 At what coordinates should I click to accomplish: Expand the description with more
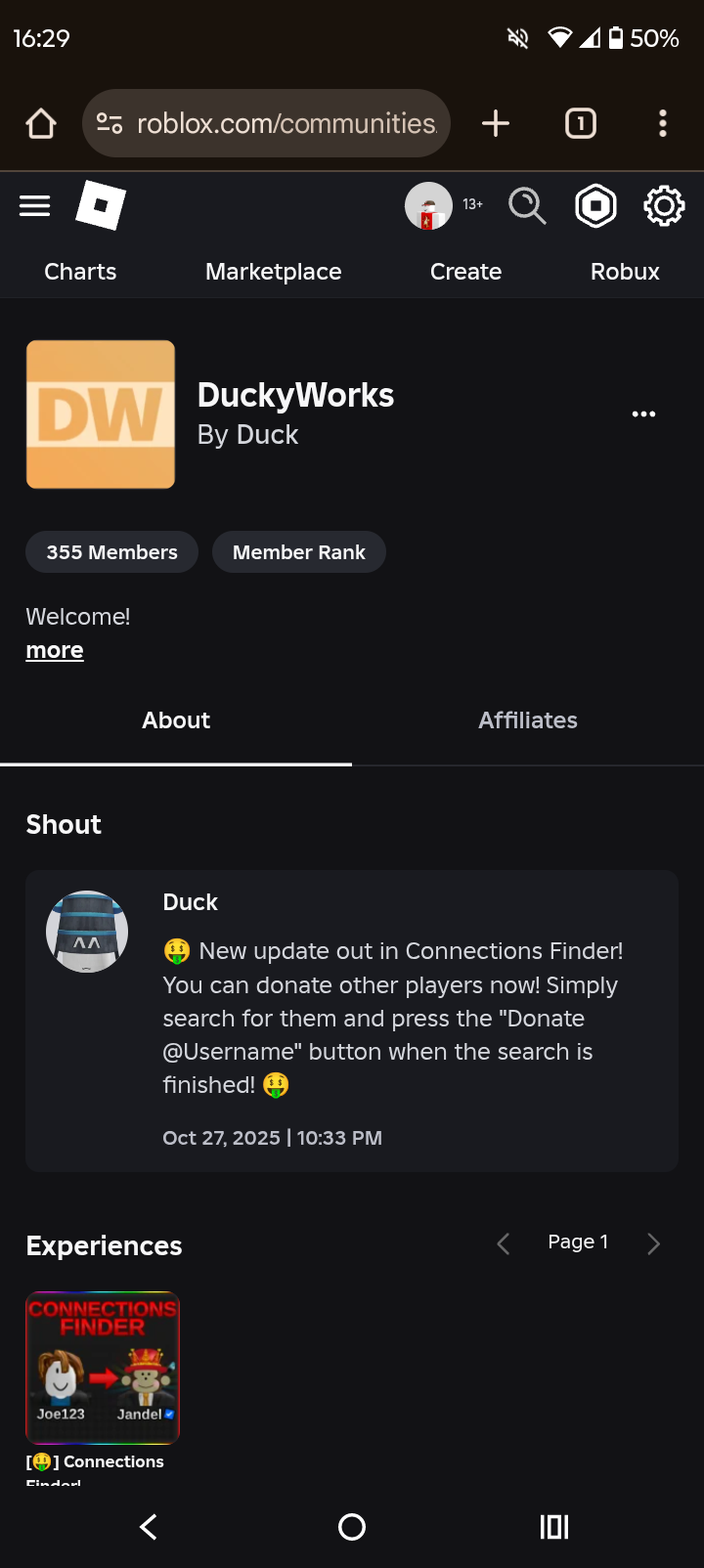click(x=55, y=651)
